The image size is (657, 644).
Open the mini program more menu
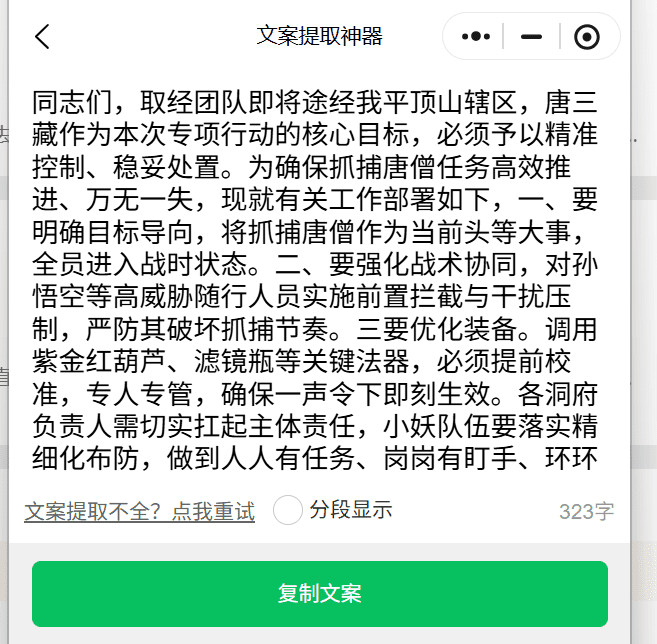(476, 37)
